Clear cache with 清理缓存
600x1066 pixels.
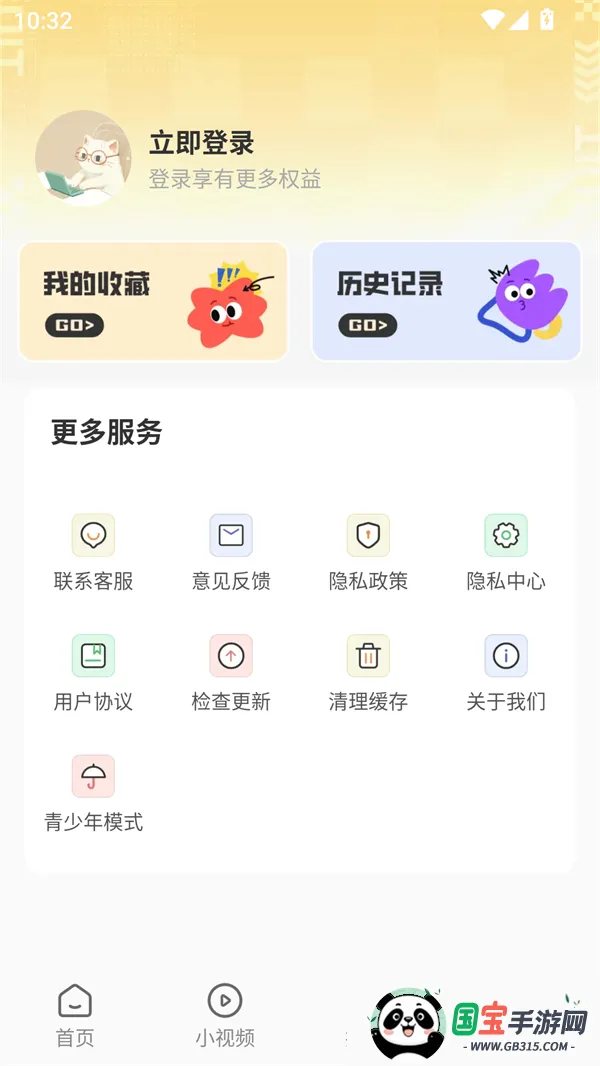368,672
